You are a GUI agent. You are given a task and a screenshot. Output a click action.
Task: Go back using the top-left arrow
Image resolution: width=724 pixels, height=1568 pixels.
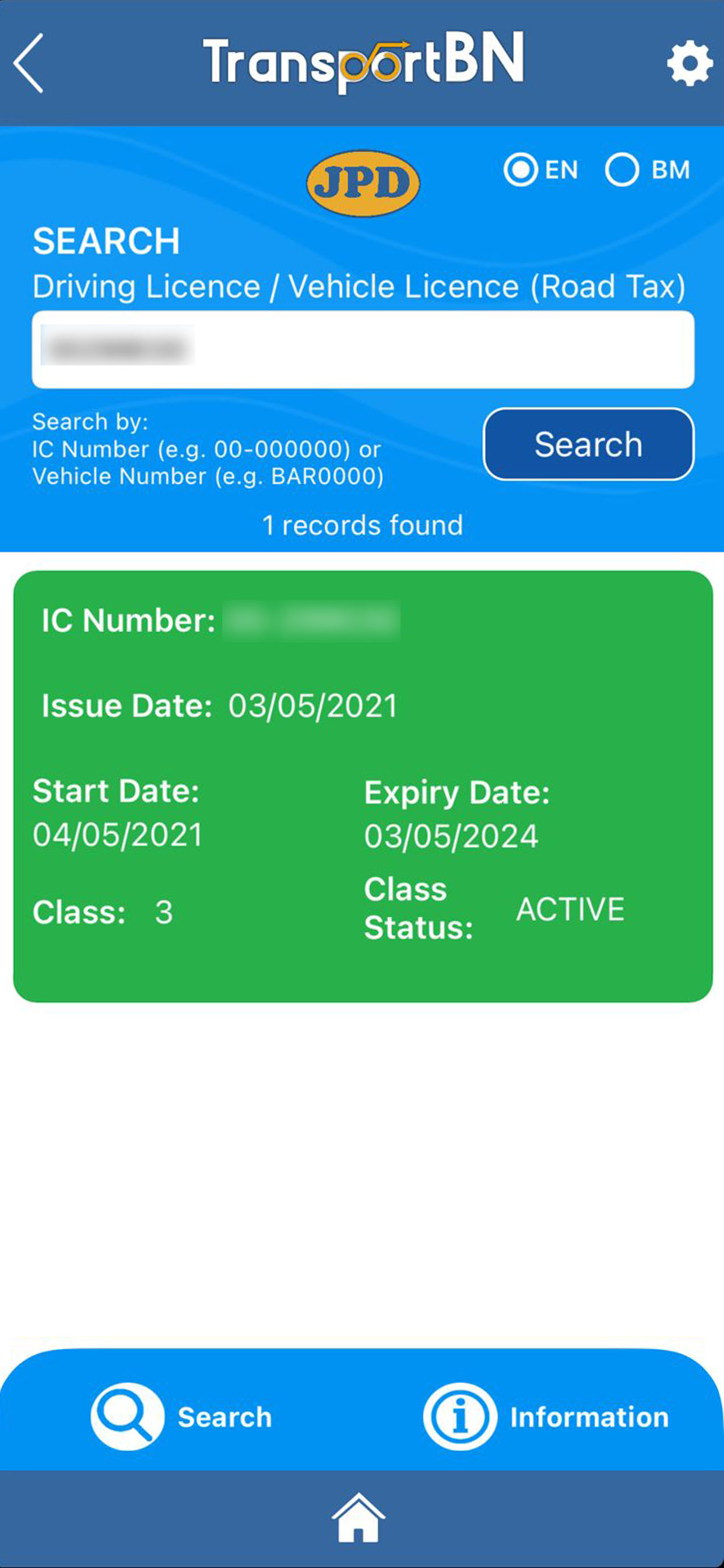click(29, 62)
